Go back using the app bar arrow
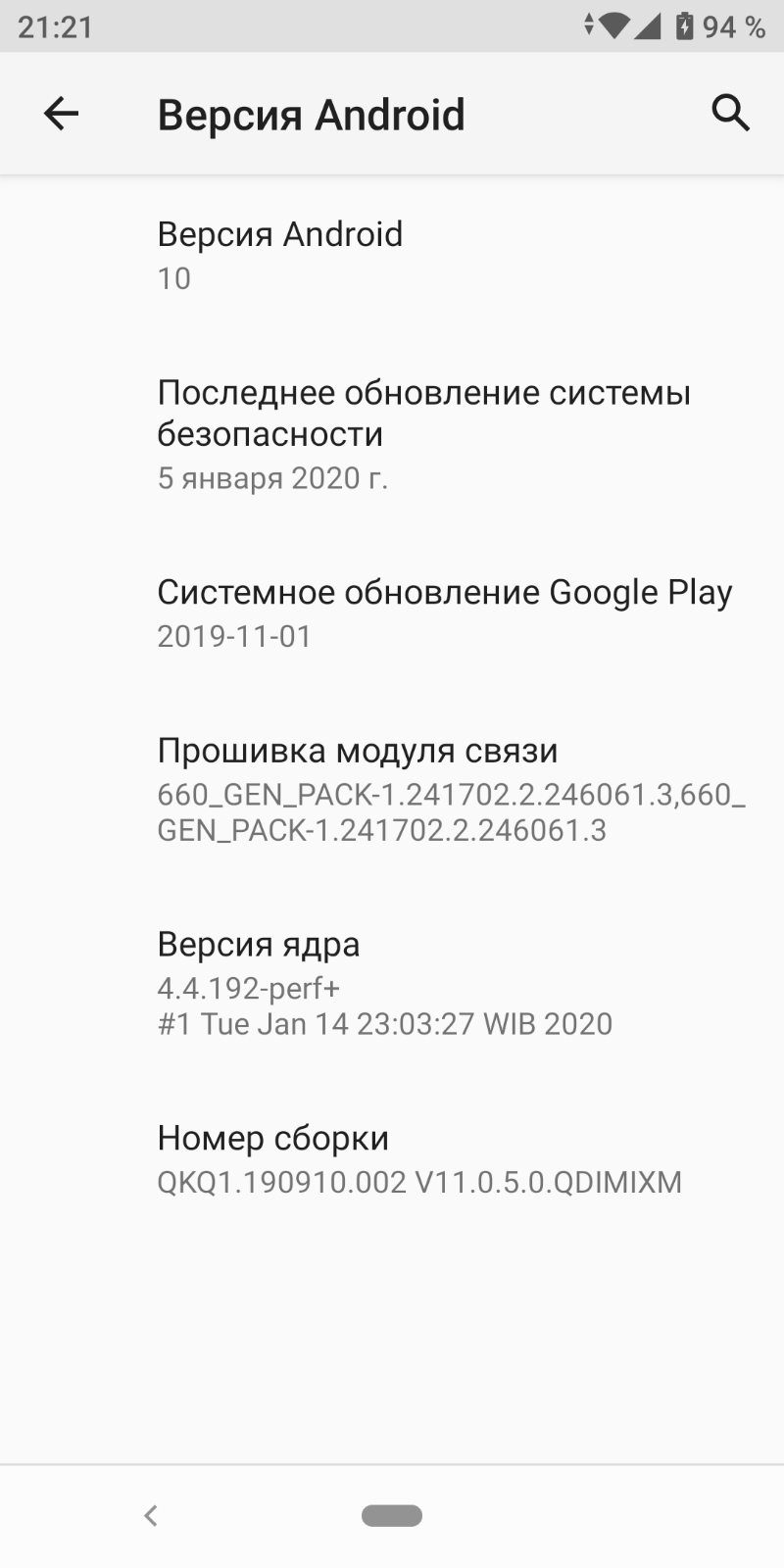Image resolution: width=784 pixels, height=1568 pixels. (x=61, y=115)
